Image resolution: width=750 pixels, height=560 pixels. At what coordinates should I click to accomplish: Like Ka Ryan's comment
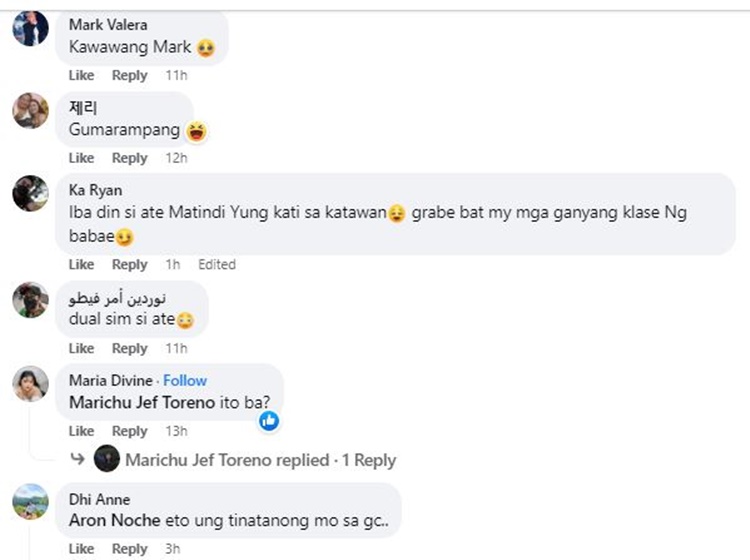pyautogui.click(x=81, y=264)
